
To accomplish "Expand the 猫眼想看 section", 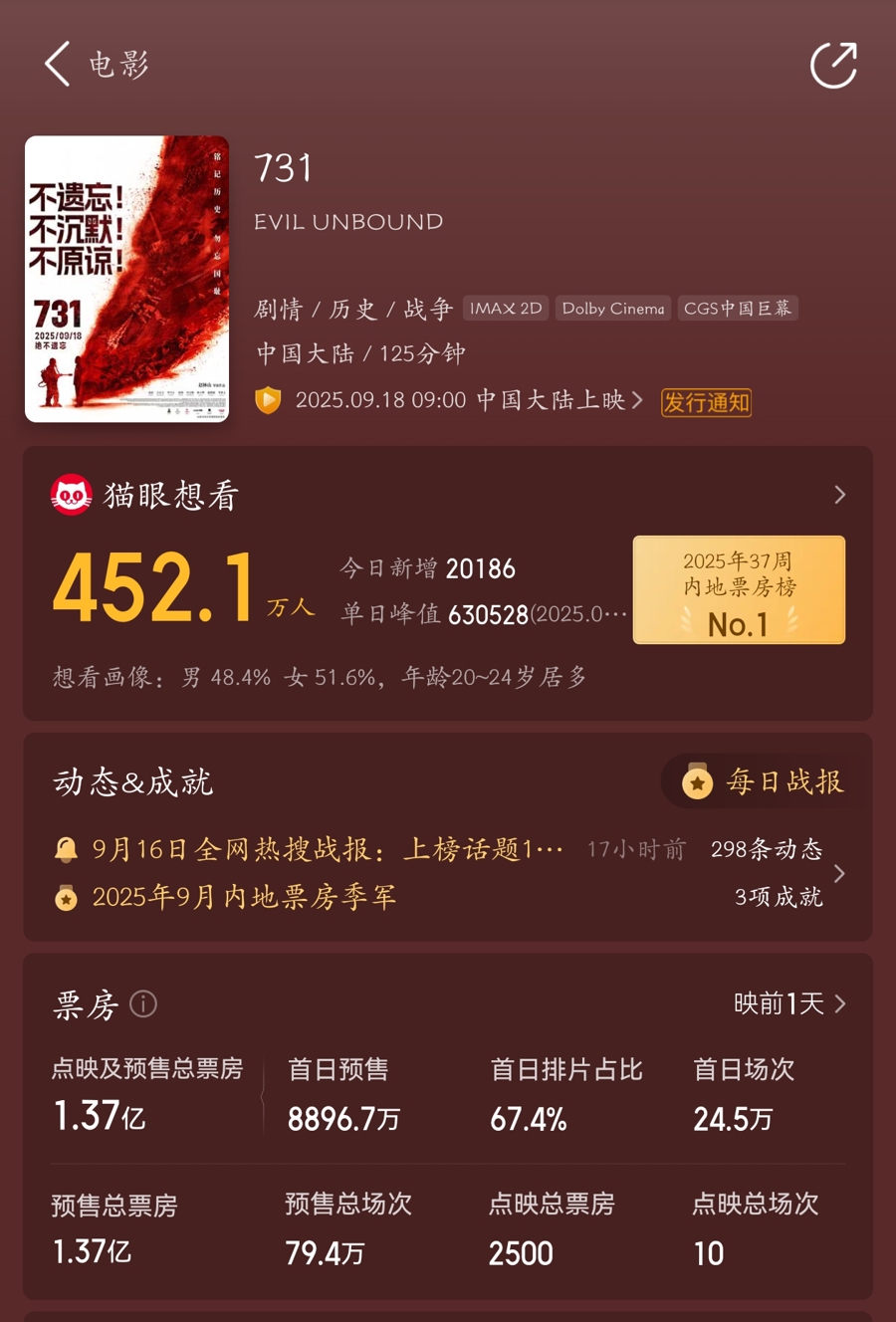I will [839, 495].
